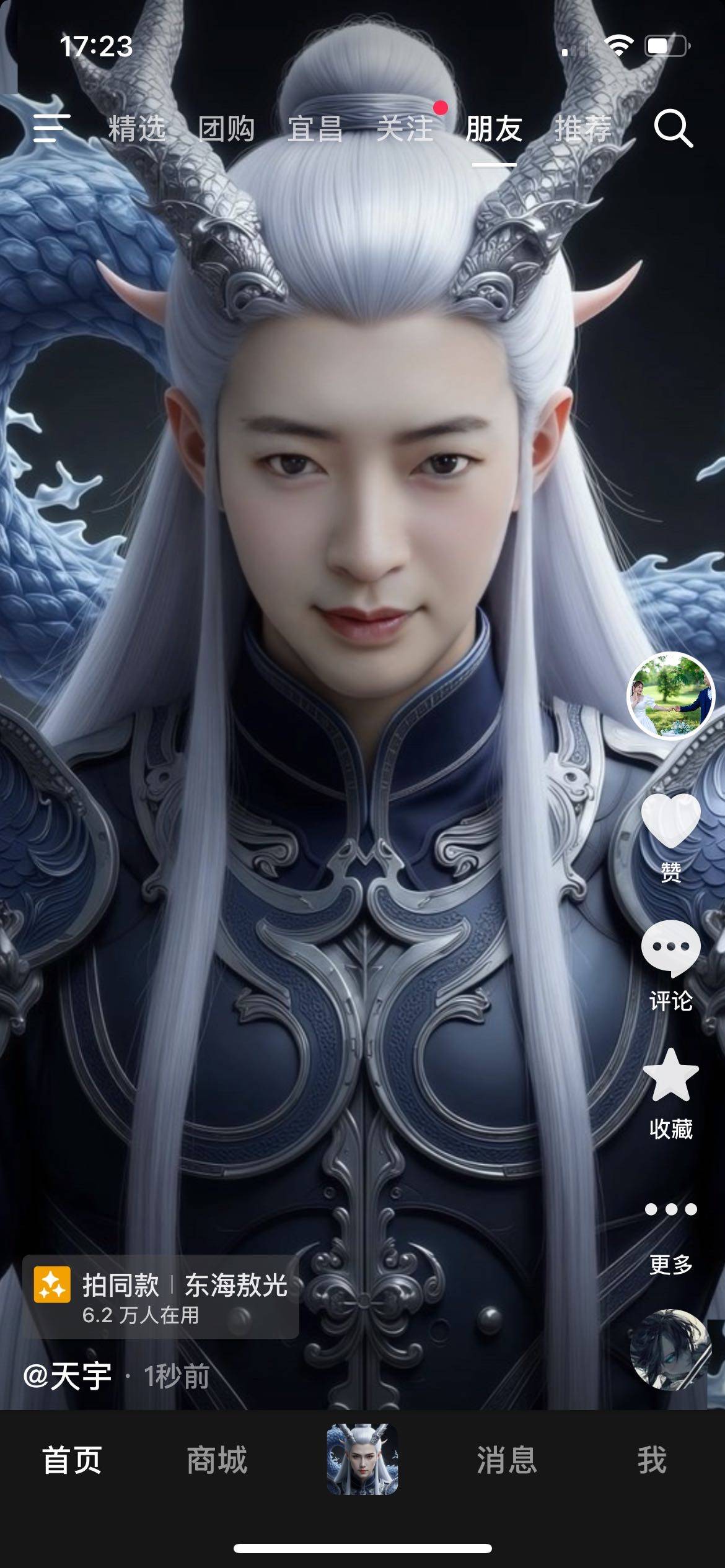This screenshot has height=1568, width=725.
Task: Open the search magnifier icon
Action: pos(673,128)
